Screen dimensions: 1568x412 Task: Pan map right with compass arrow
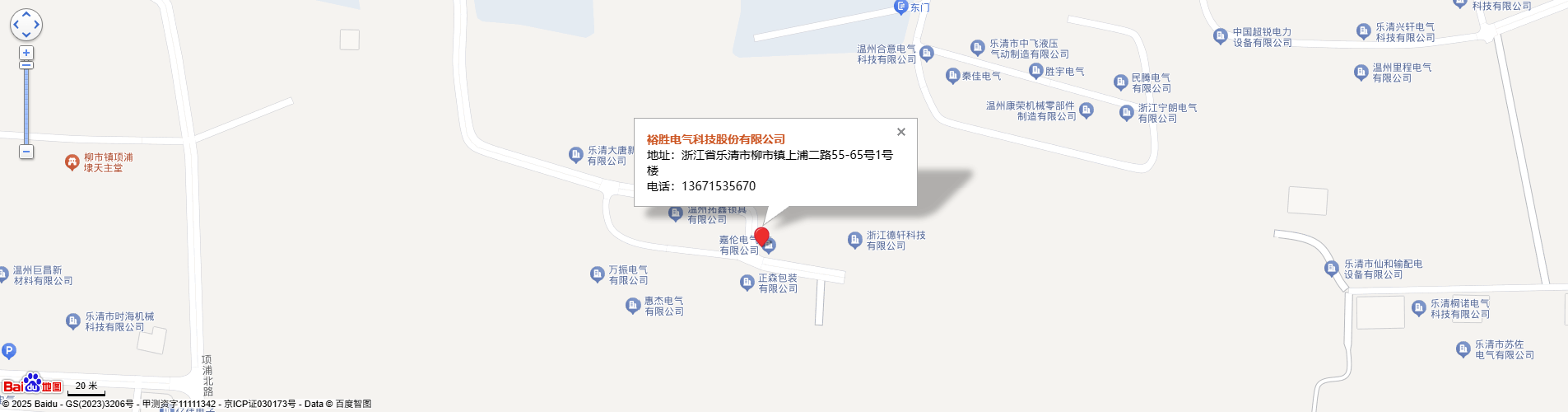37,25
